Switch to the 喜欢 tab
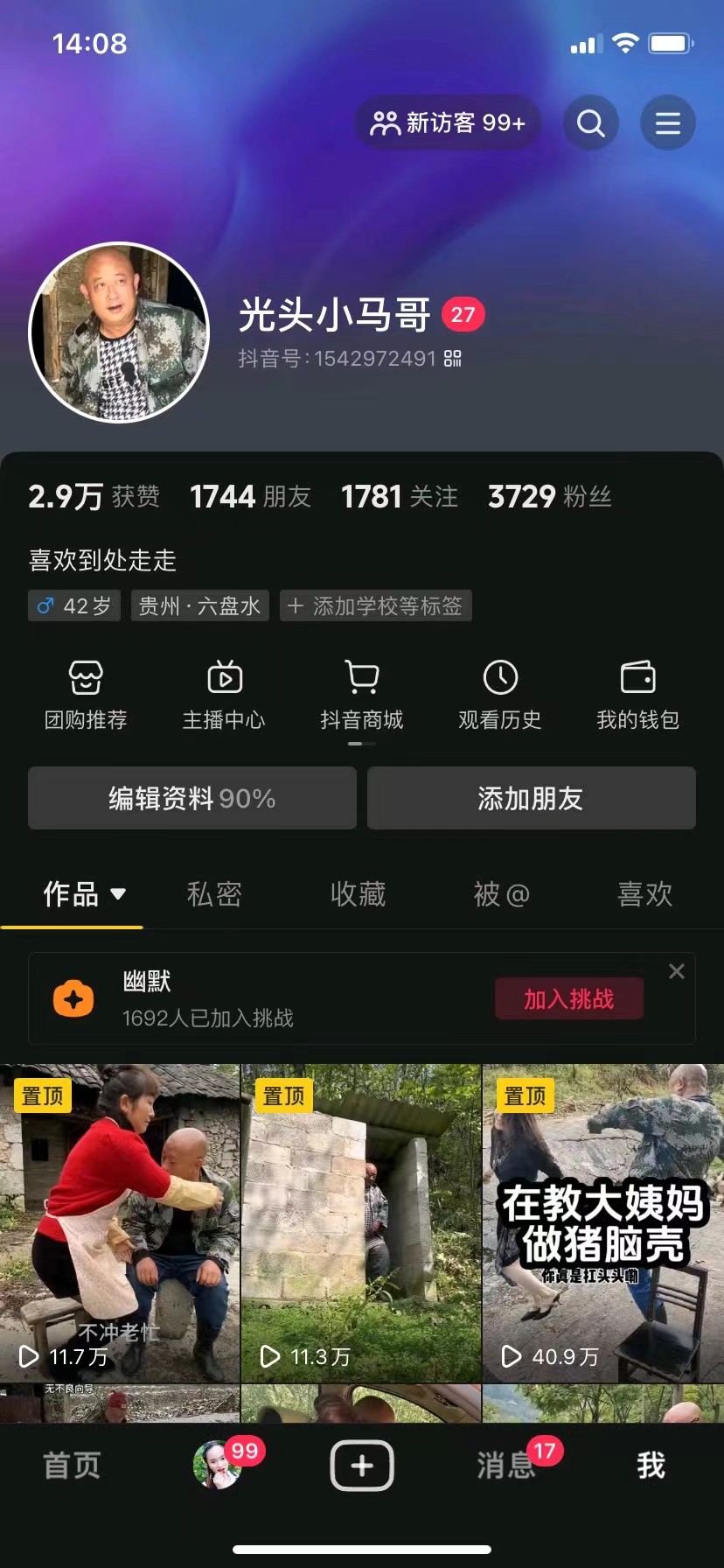This screenshot has height=1568, width=724. pos(644,894)
